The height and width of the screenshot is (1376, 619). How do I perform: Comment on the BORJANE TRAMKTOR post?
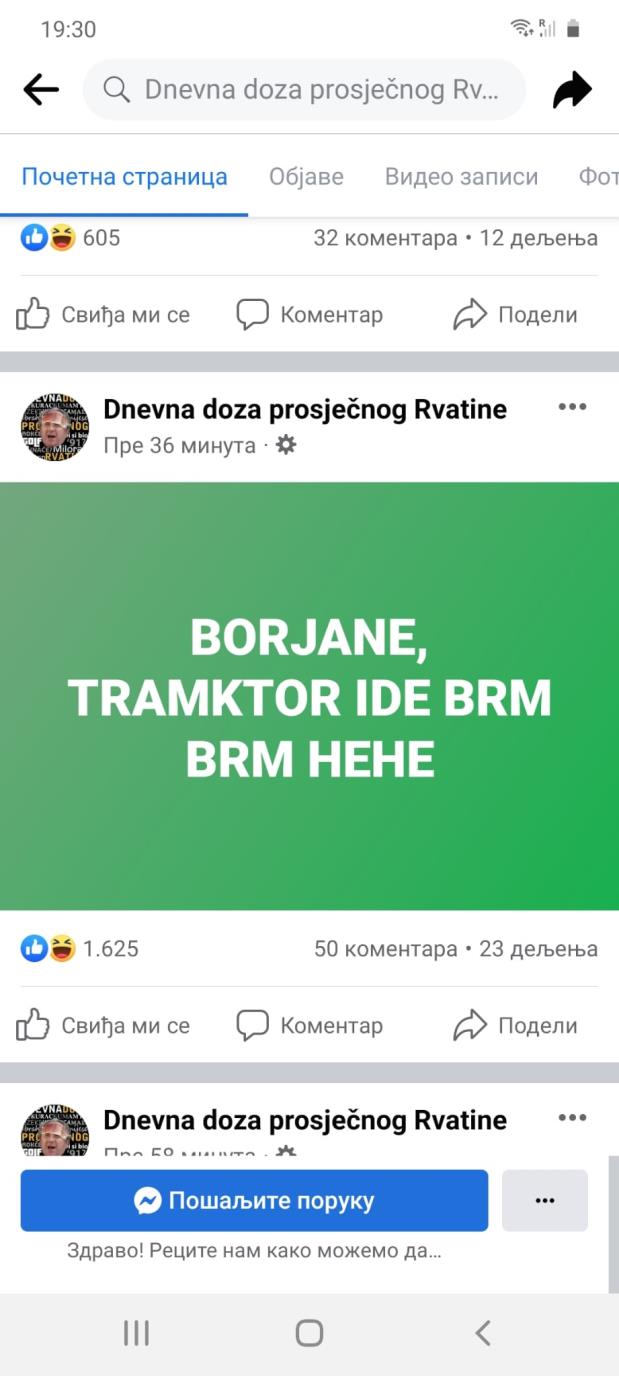click(x=310, y=1025)
